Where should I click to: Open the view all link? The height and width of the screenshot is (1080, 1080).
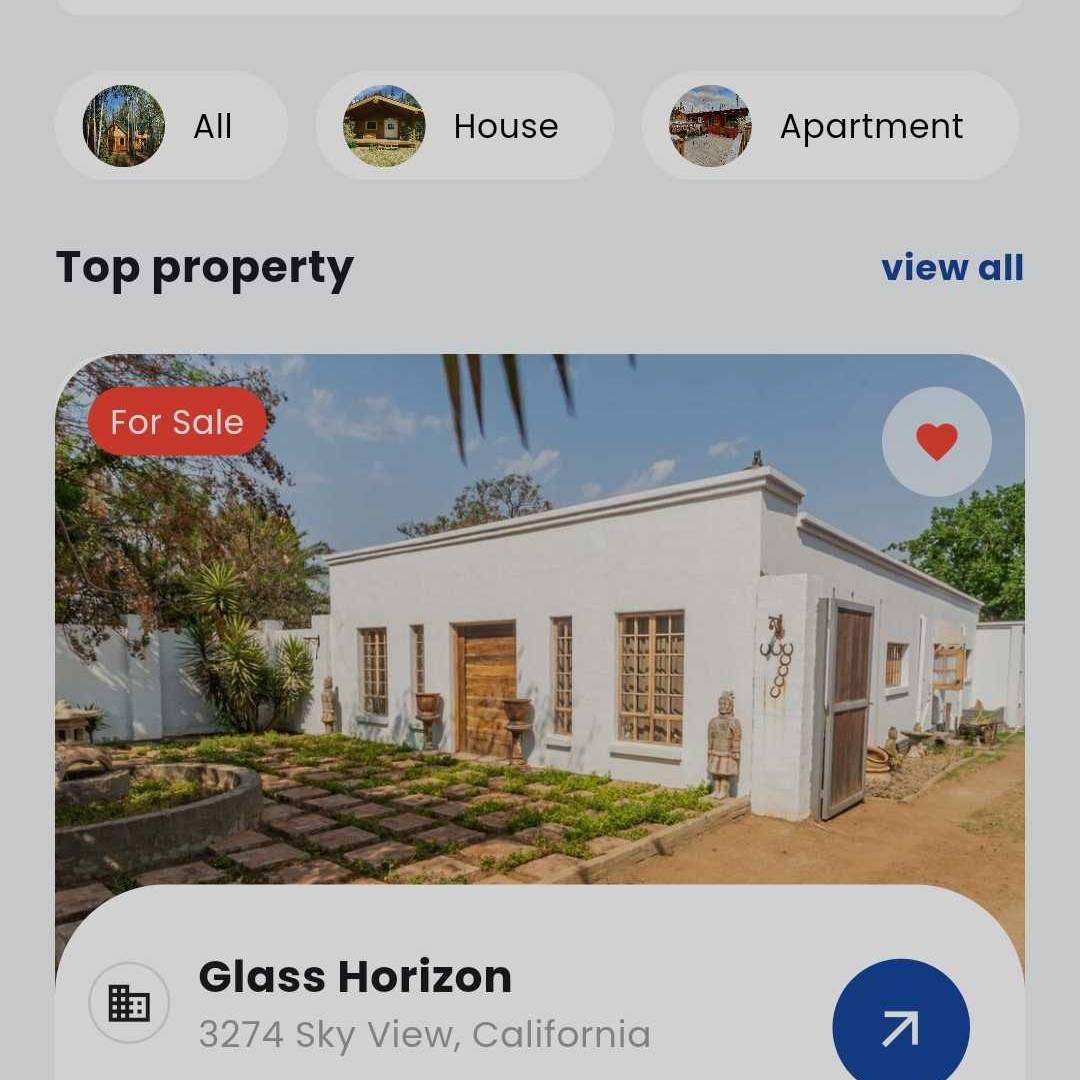coord(951,267)
